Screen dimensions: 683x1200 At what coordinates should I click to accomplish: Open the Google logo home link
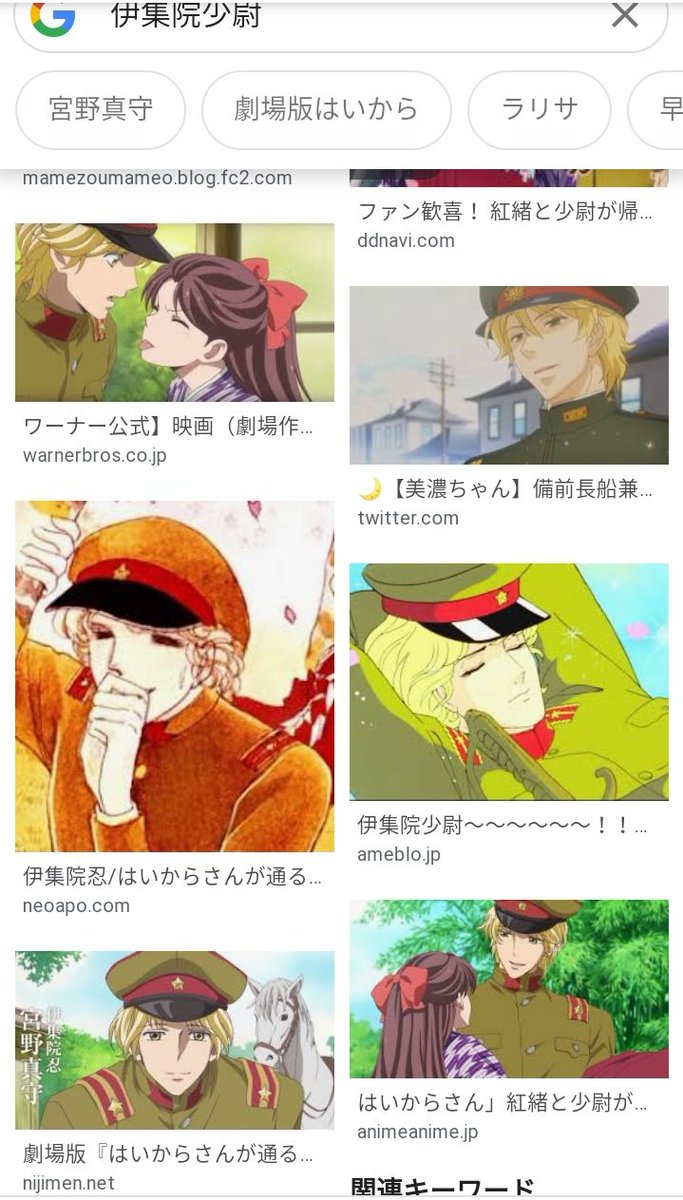[53, 16]
